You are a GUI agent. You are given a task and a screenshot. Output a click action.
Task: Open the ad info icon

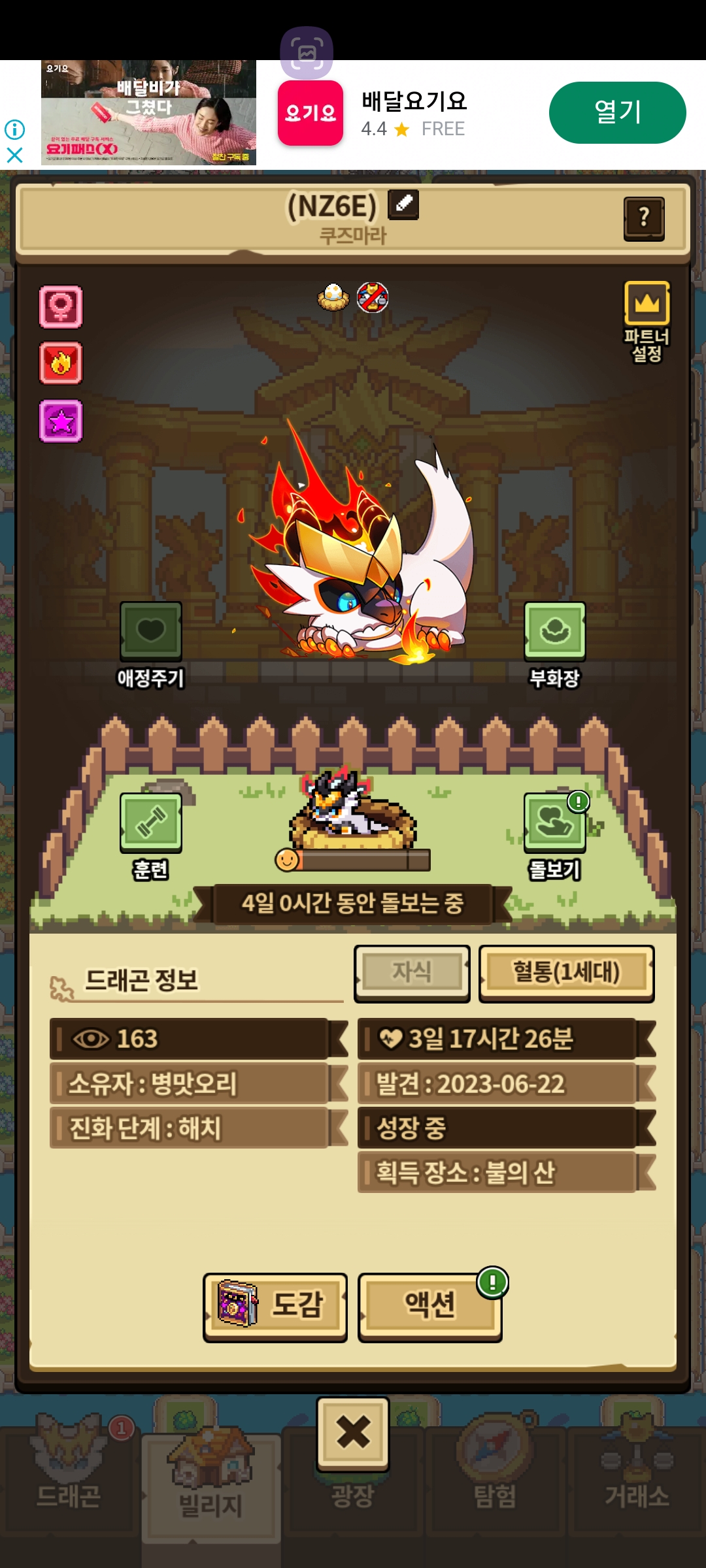[14, 129]
